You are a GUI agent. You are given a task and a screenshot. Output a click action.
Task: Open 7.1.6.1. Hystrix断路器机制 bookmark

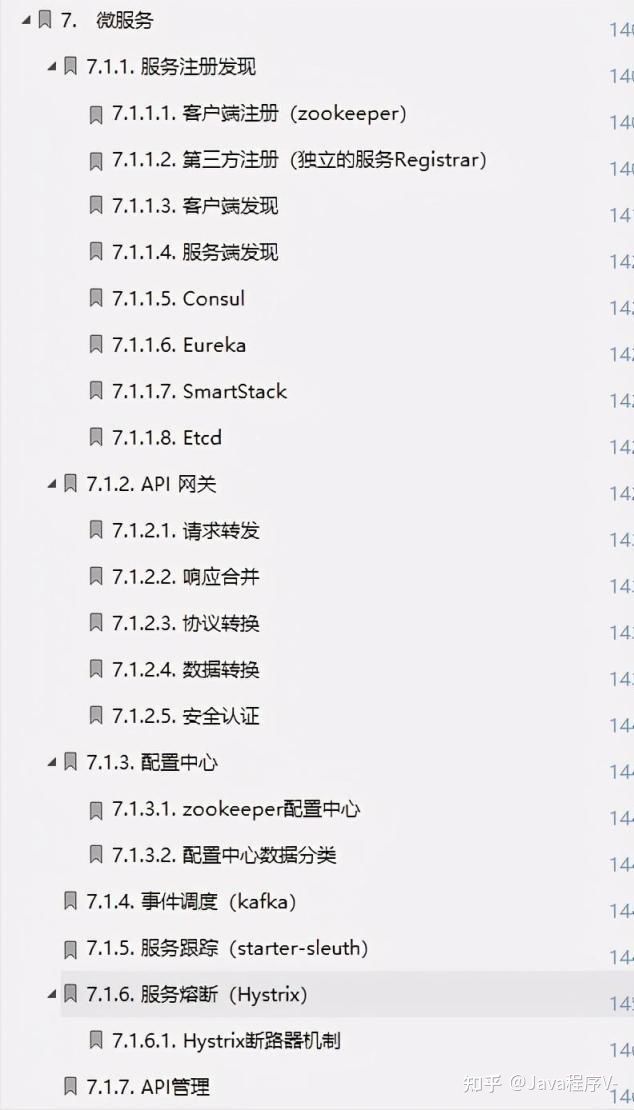(226, 1041)
